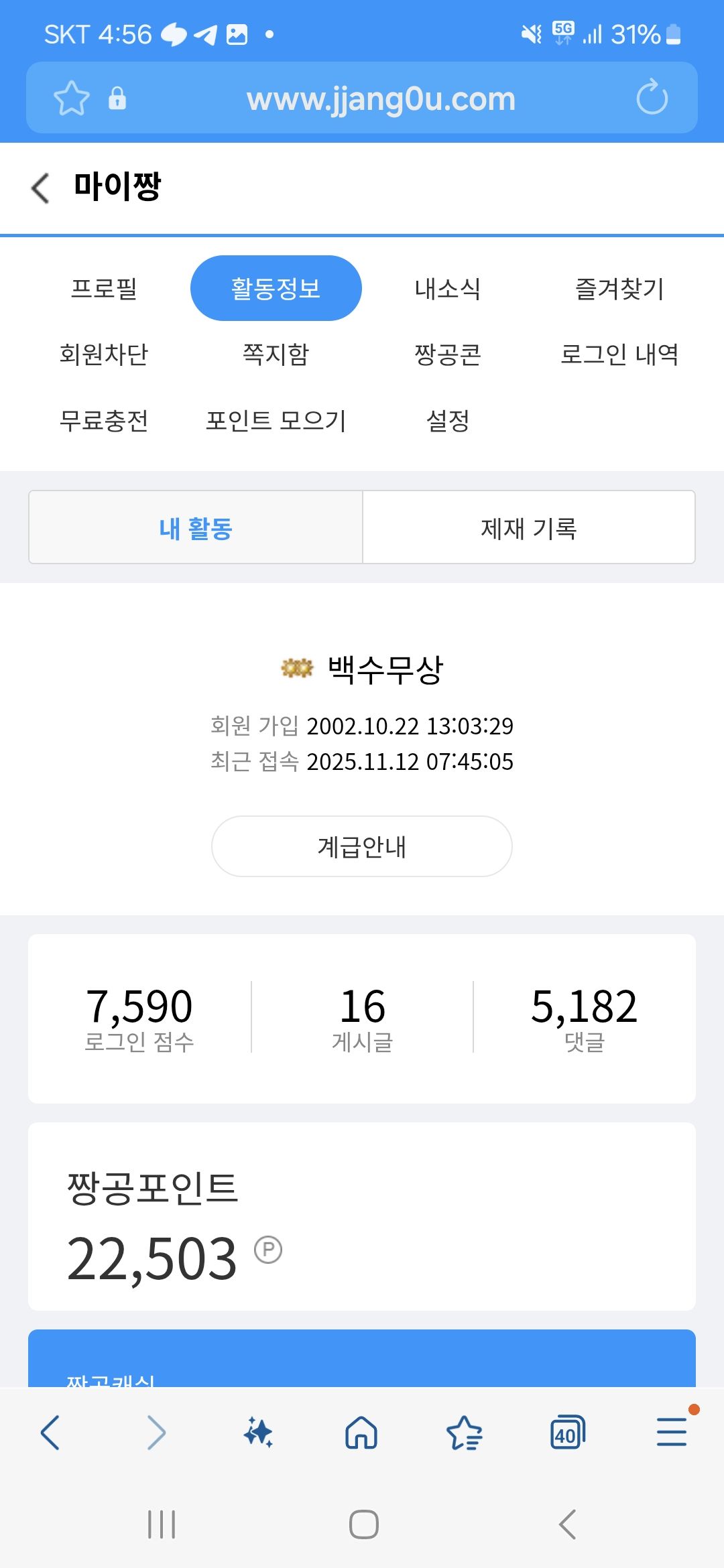
Task: Open the browser hamburger menu
Action: point(672,1433)
